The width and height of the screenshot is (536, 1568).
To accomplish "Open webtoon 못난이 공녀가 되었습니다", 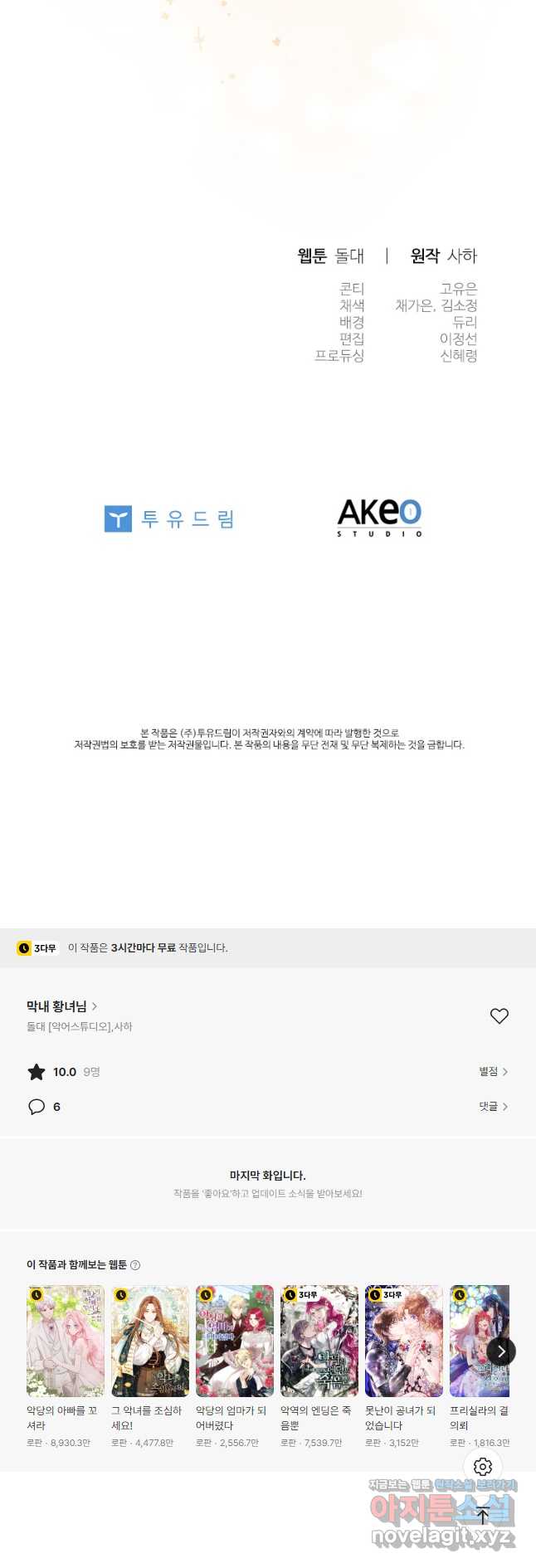I will [x=403, y=1342].
